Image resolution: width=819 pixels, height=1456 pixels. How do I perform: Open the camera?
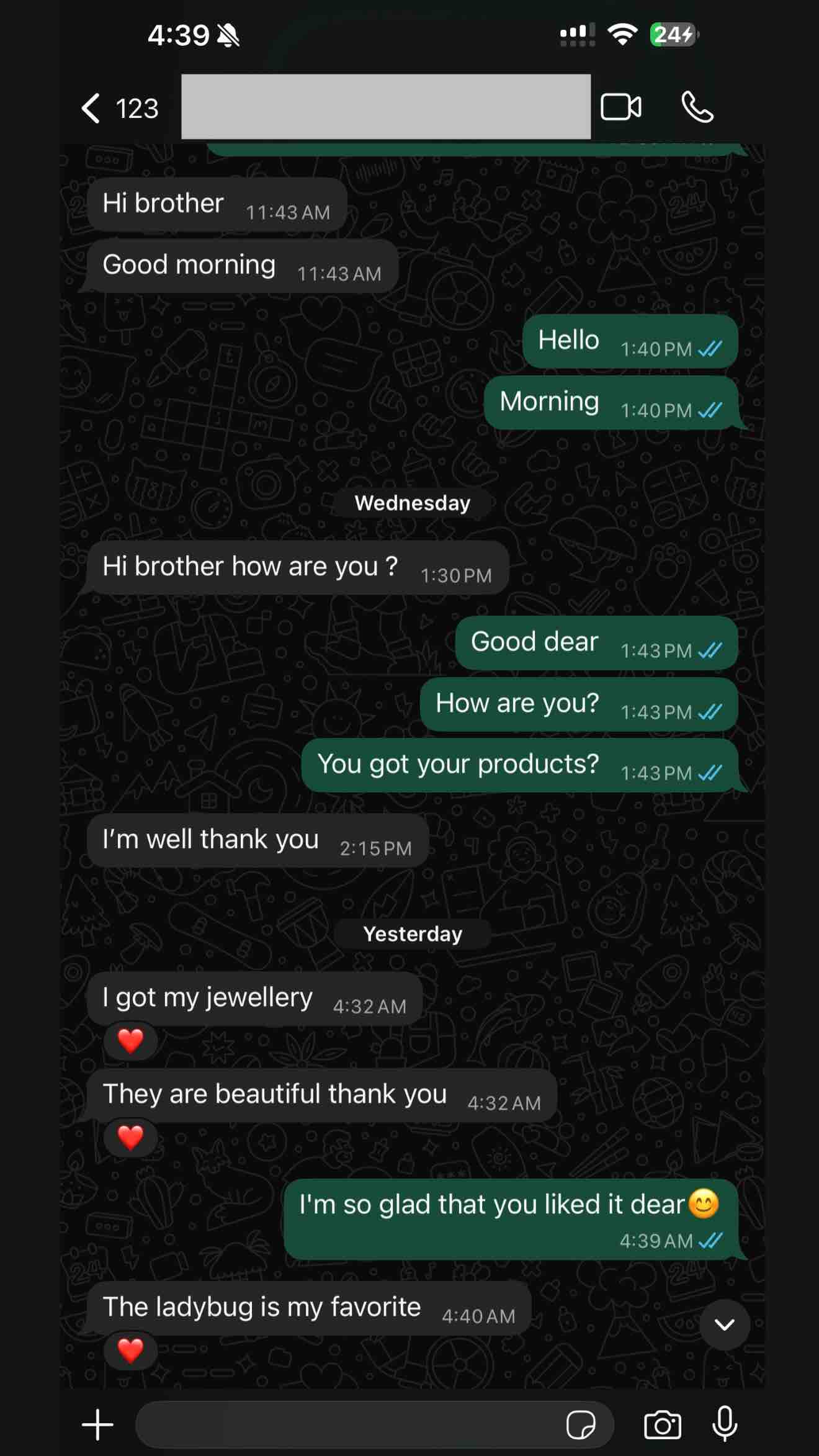663,1424
